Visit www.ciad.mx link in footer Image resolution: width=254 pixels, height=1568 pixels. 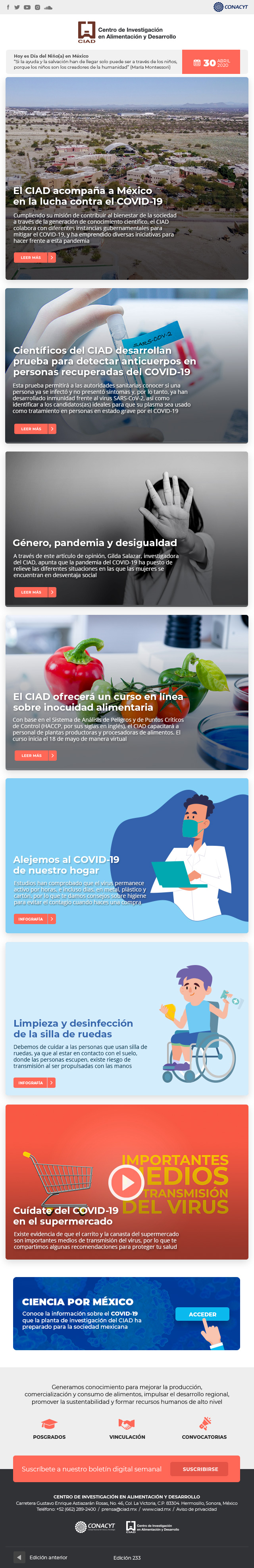point(156,1508)
